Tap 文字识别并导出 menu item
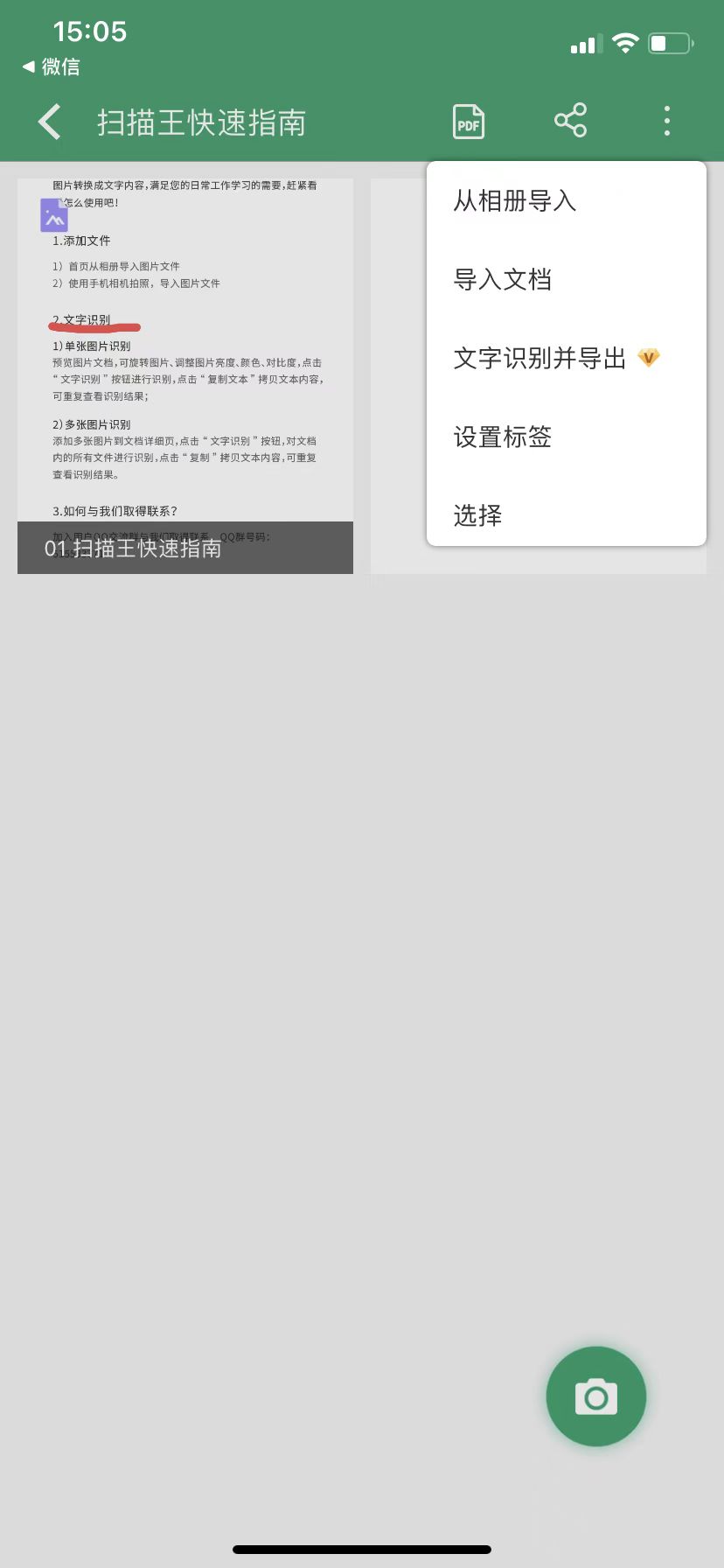The image size is (724, 1568). (540, 359)
